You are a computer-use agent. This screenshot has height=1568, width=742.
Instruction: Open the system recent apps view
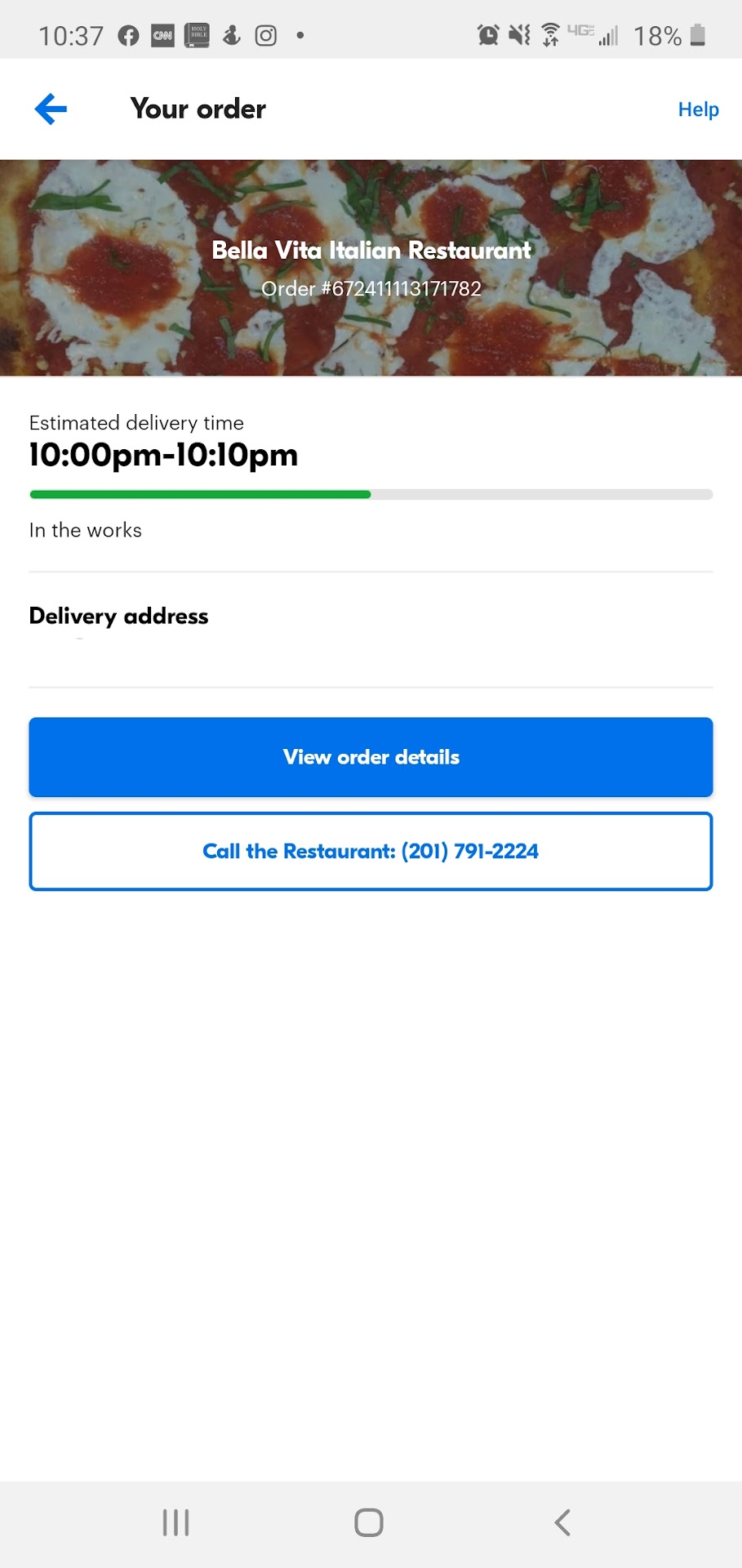(176, 1522)
